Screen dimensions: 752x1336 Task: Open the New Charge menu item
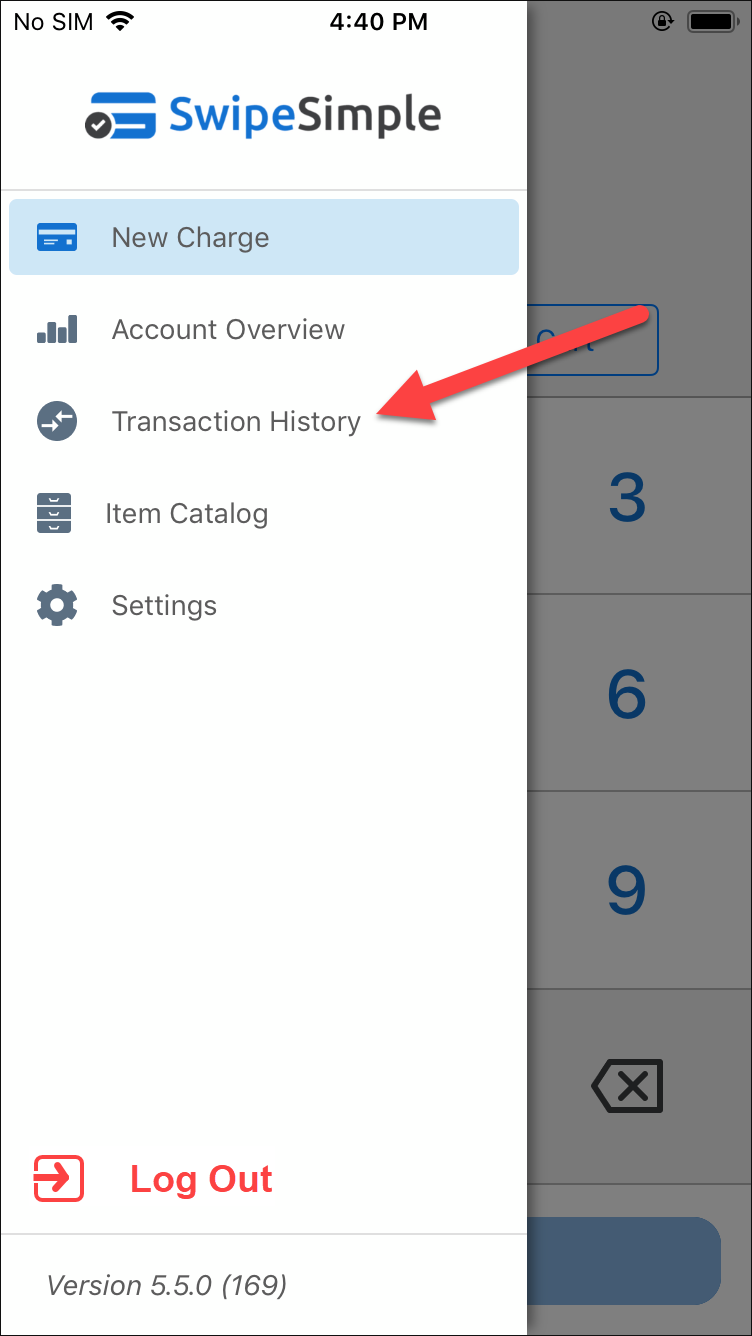coord(264,237)
